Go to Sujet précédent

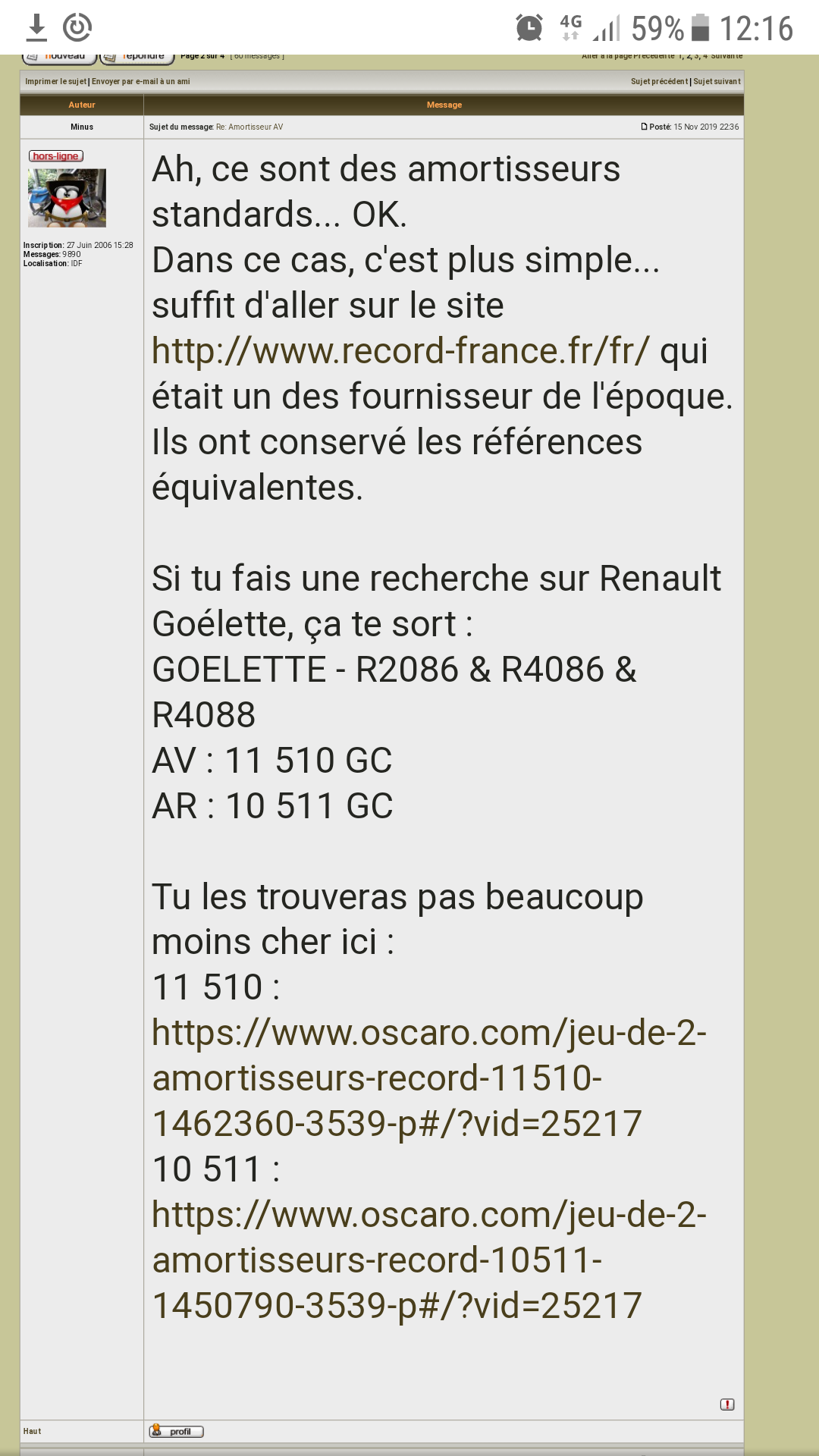coord(659,81)
